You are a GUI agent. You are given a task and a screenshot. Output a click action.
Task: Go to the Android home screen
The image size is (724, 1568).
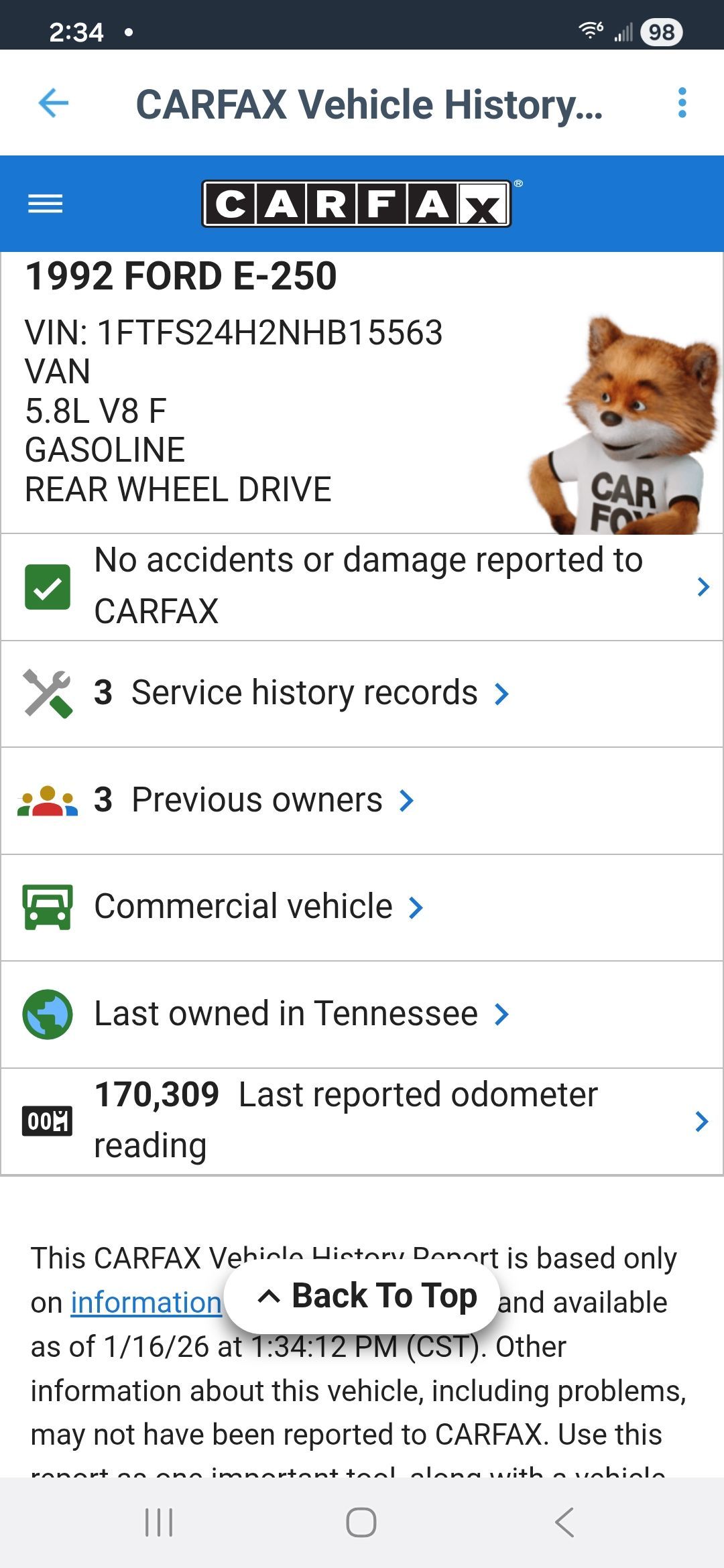tap(361, 1522)
